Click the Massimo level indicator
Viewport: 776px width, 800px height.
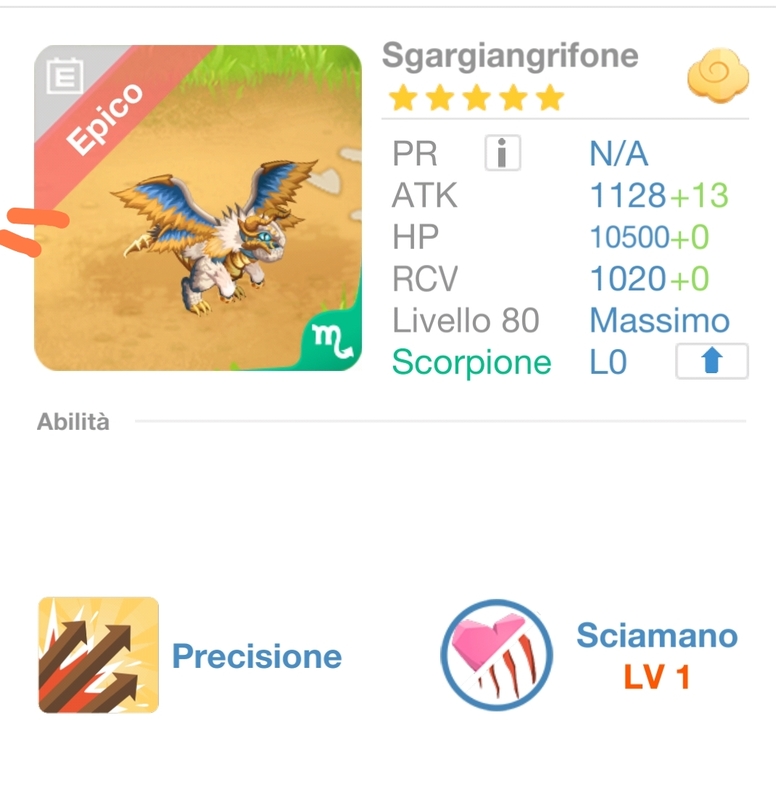662,320
